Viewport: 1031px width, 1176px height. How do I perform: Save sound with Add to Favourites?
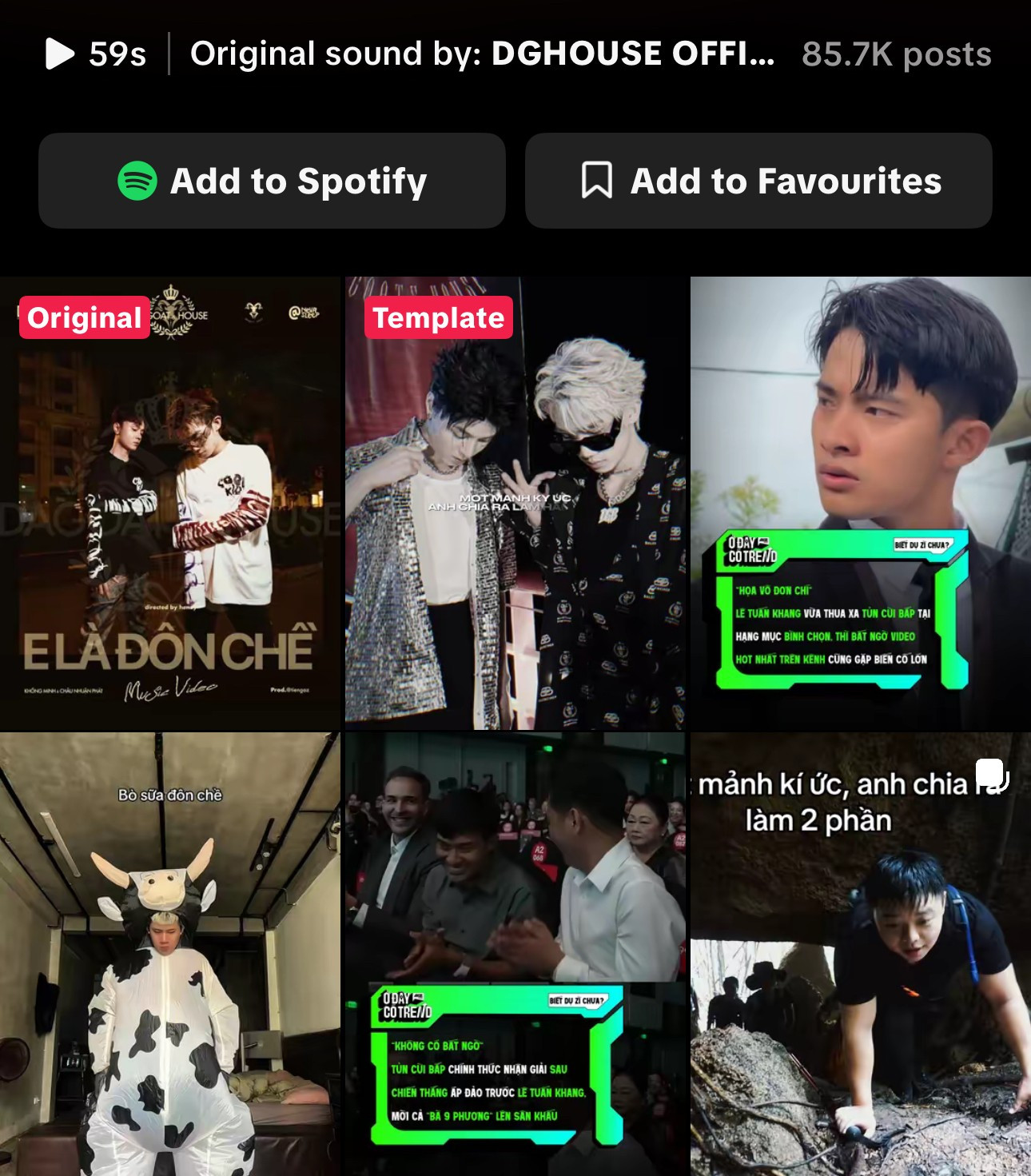(758, 181)
